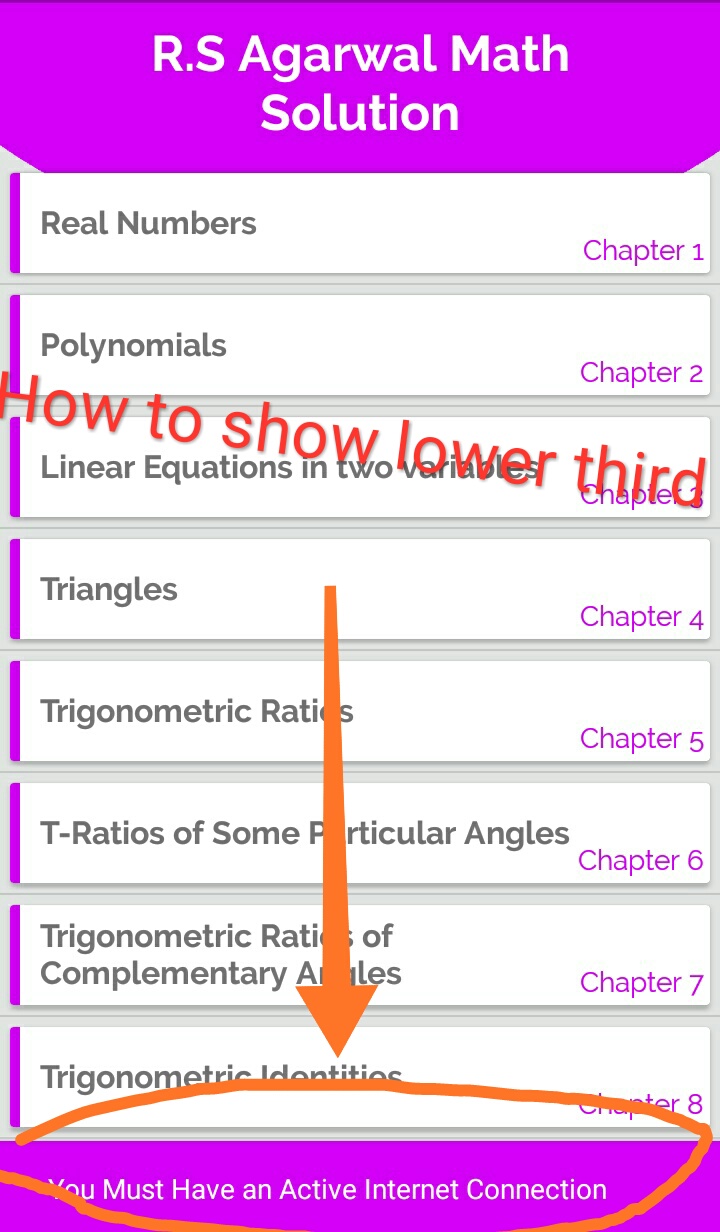Image resolution: width=720 pixels, height=1232 pixels.
Task: Open Trigonometric Ratios of Complementary Angles
Action: (360, 955)
